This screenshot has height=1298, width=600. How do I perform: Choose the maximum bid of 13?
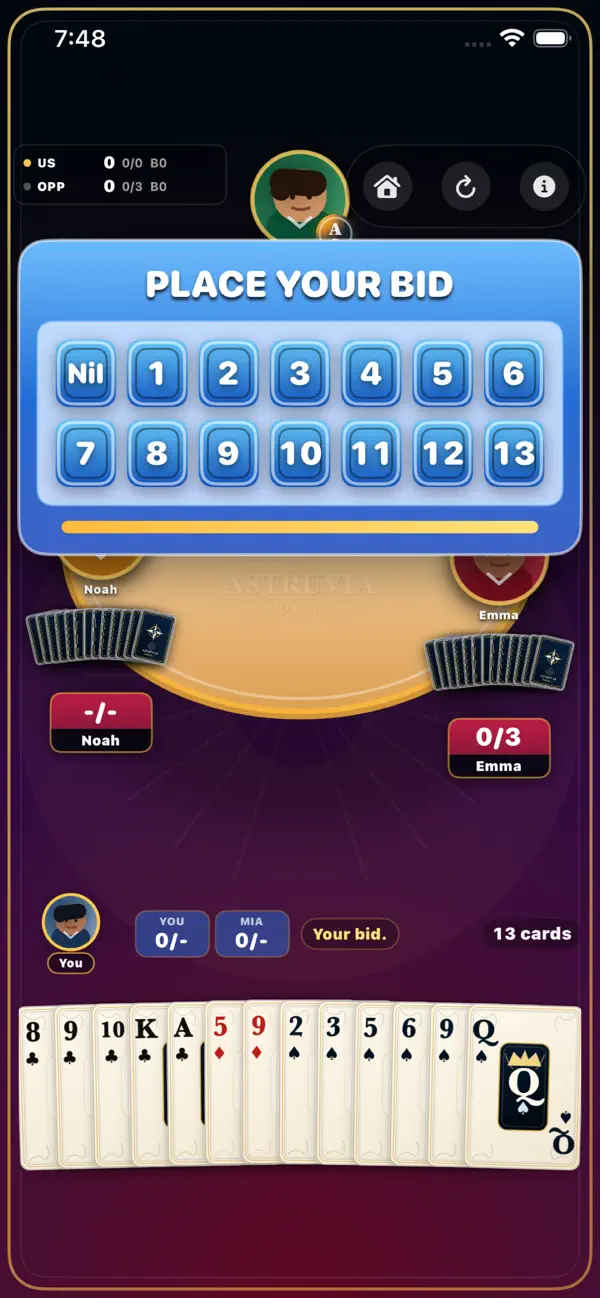tap(514, 454)
